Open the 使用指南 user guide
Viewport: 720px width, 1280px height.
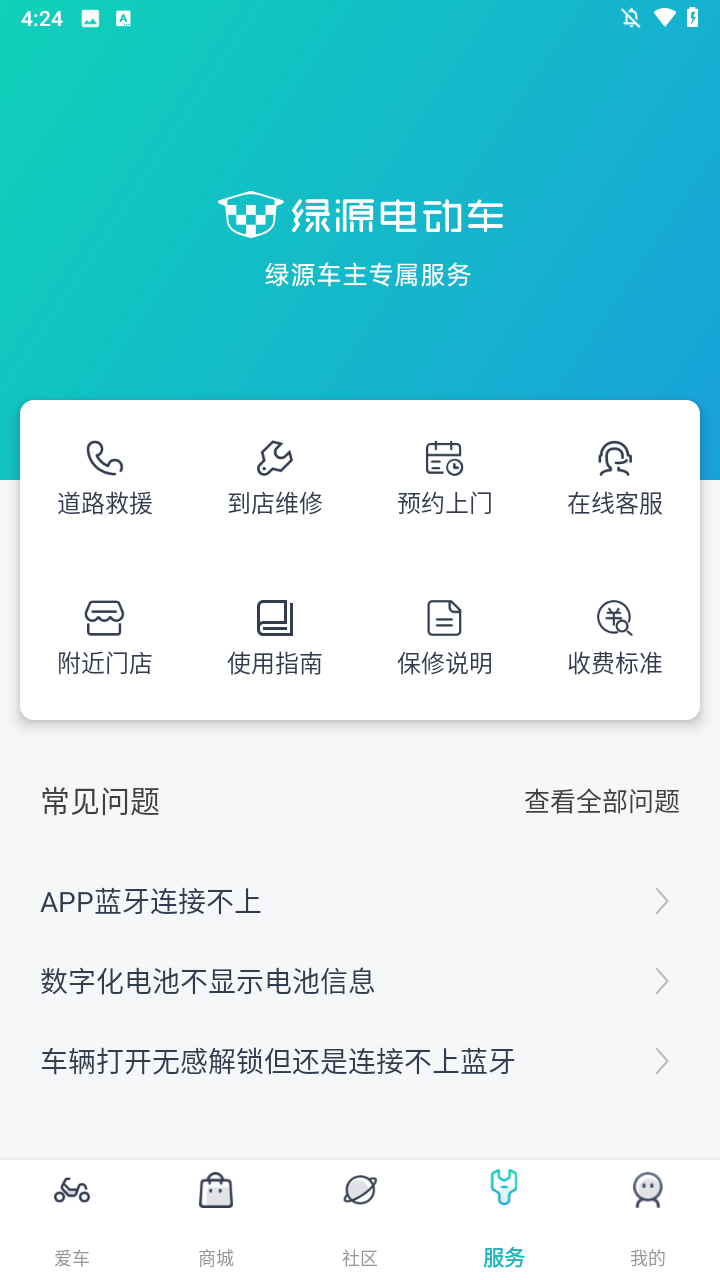(274, 638)
